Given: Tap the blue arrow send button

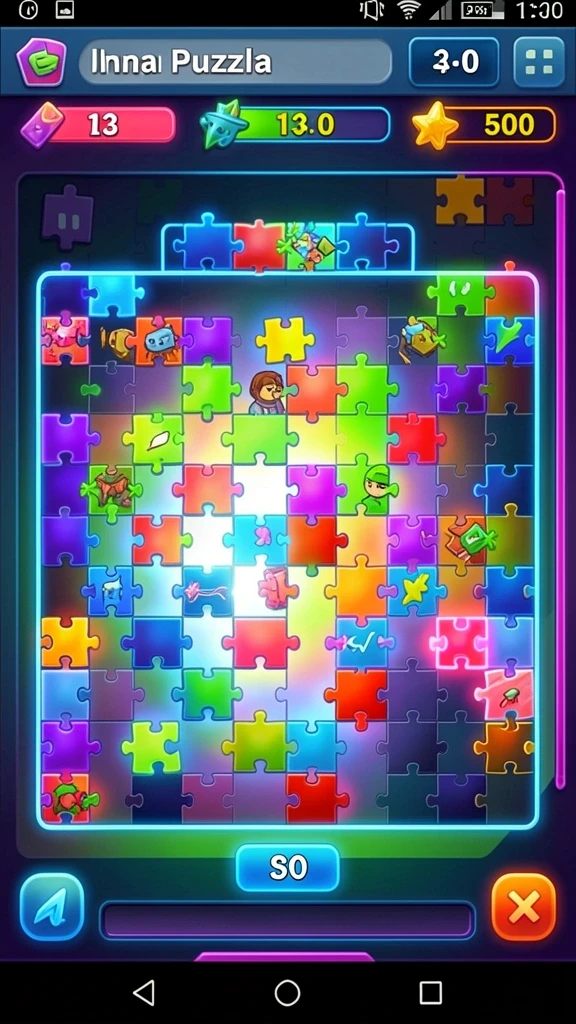Looking at the screenshot, I should [52, 906].
